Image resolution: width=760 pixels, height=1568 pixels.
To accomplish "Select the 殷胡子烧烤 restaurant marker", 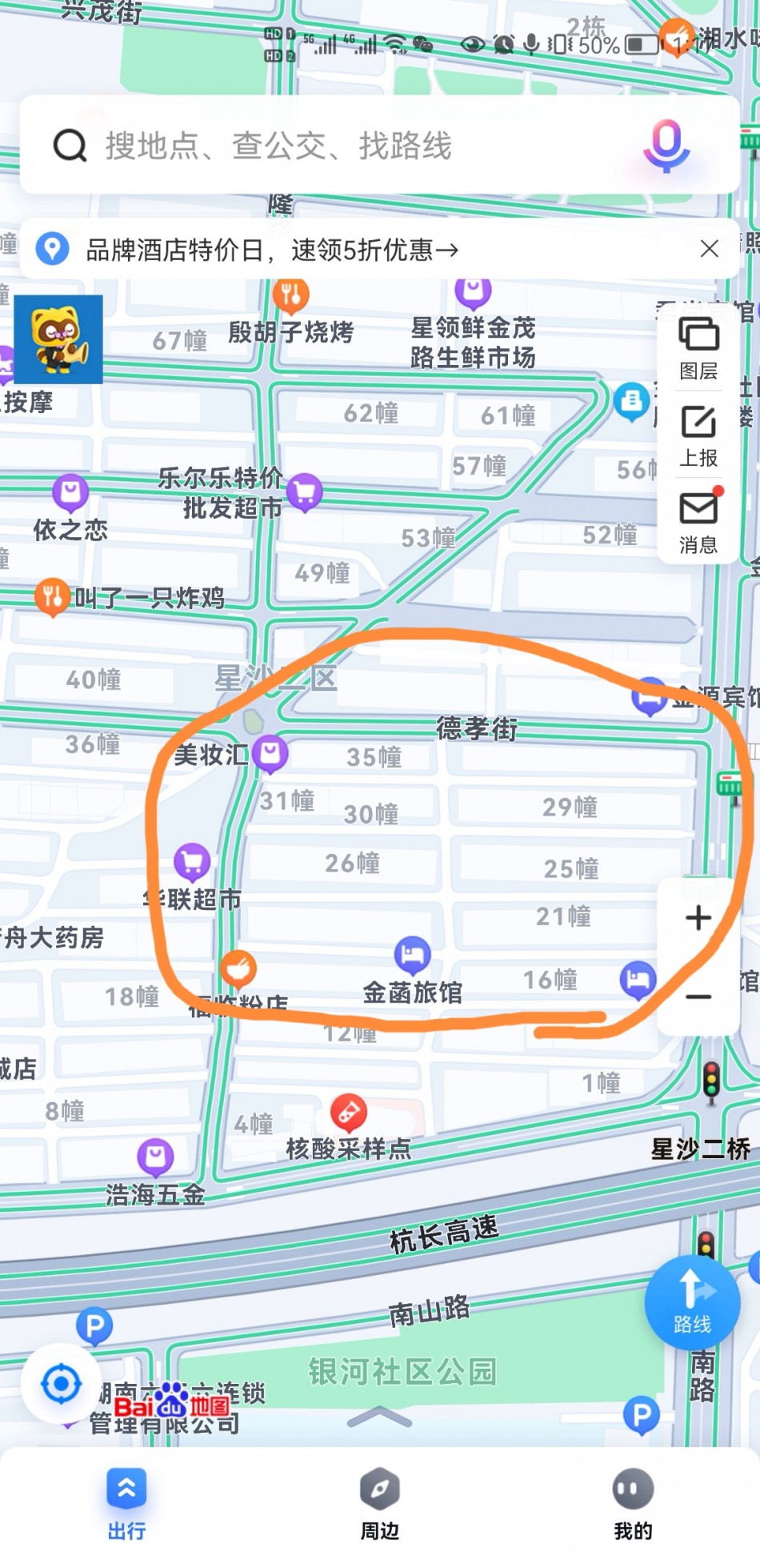I will 290,296.
